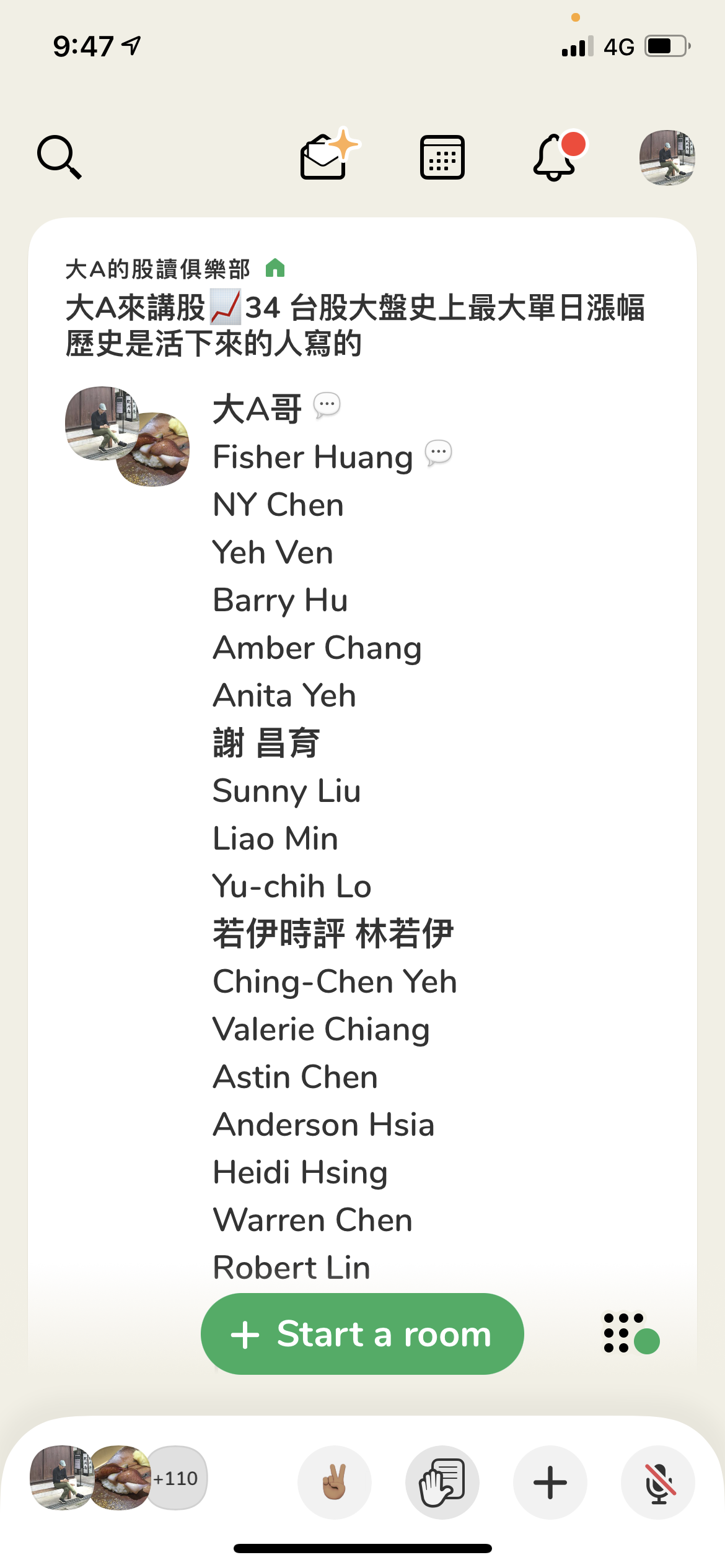Open the events calendar
Screen dimensions: 725x1568
[x=442, y=157]
